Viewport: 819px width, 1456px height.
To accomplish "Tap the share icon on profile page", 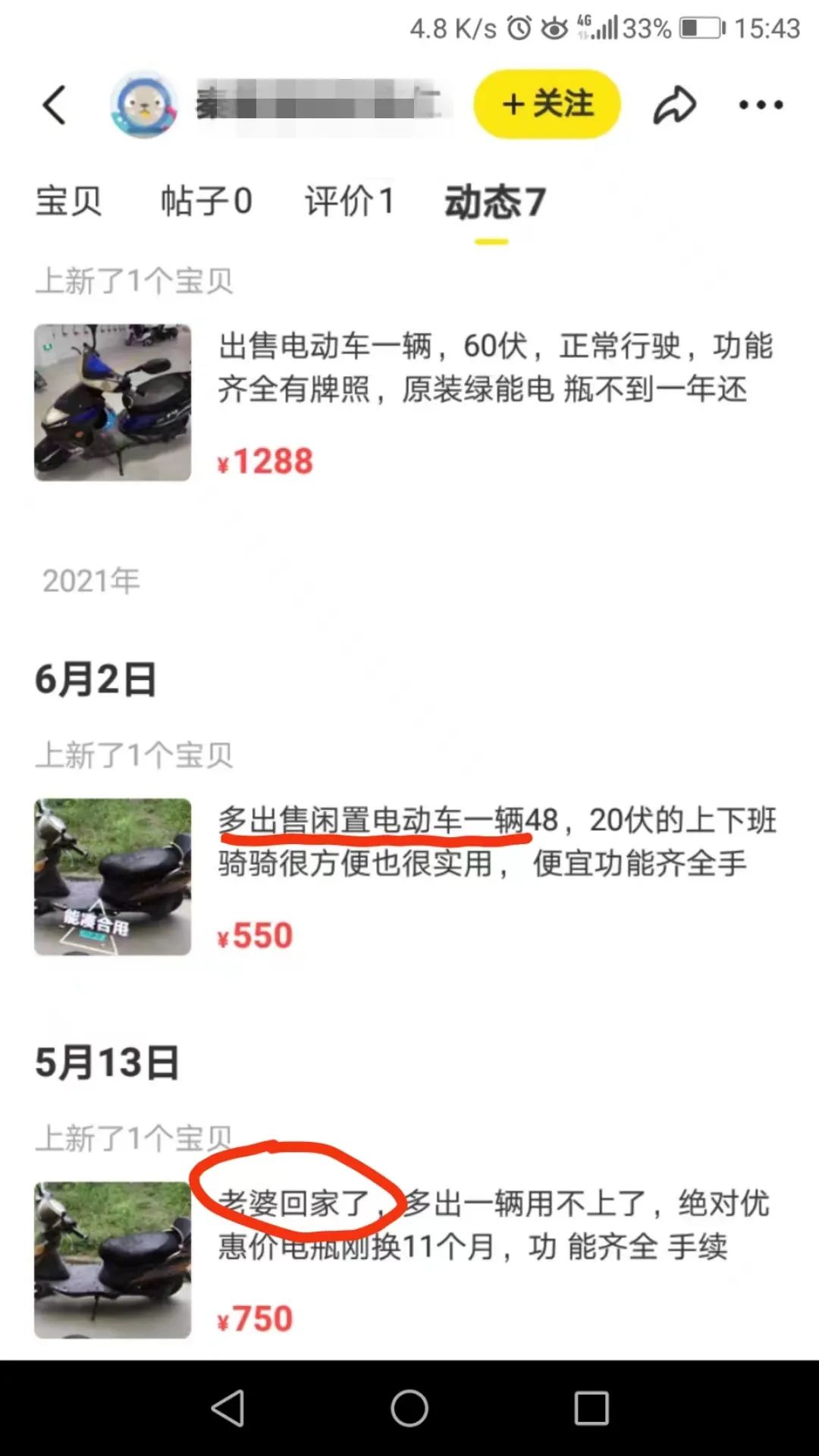I will (x=674, y=104).
